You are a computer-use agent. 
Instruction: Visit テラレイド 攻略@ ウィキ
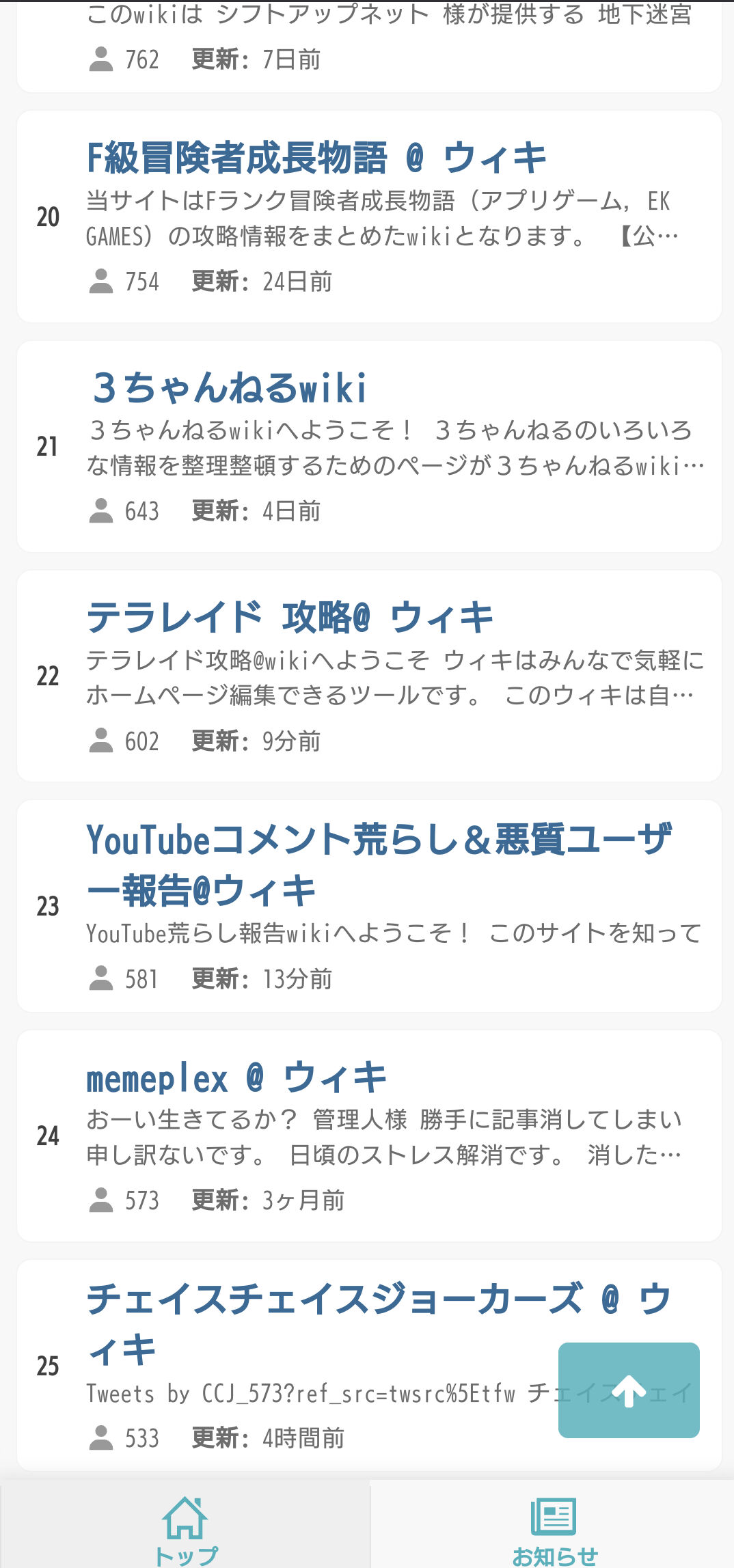click(x=290, y=618)
